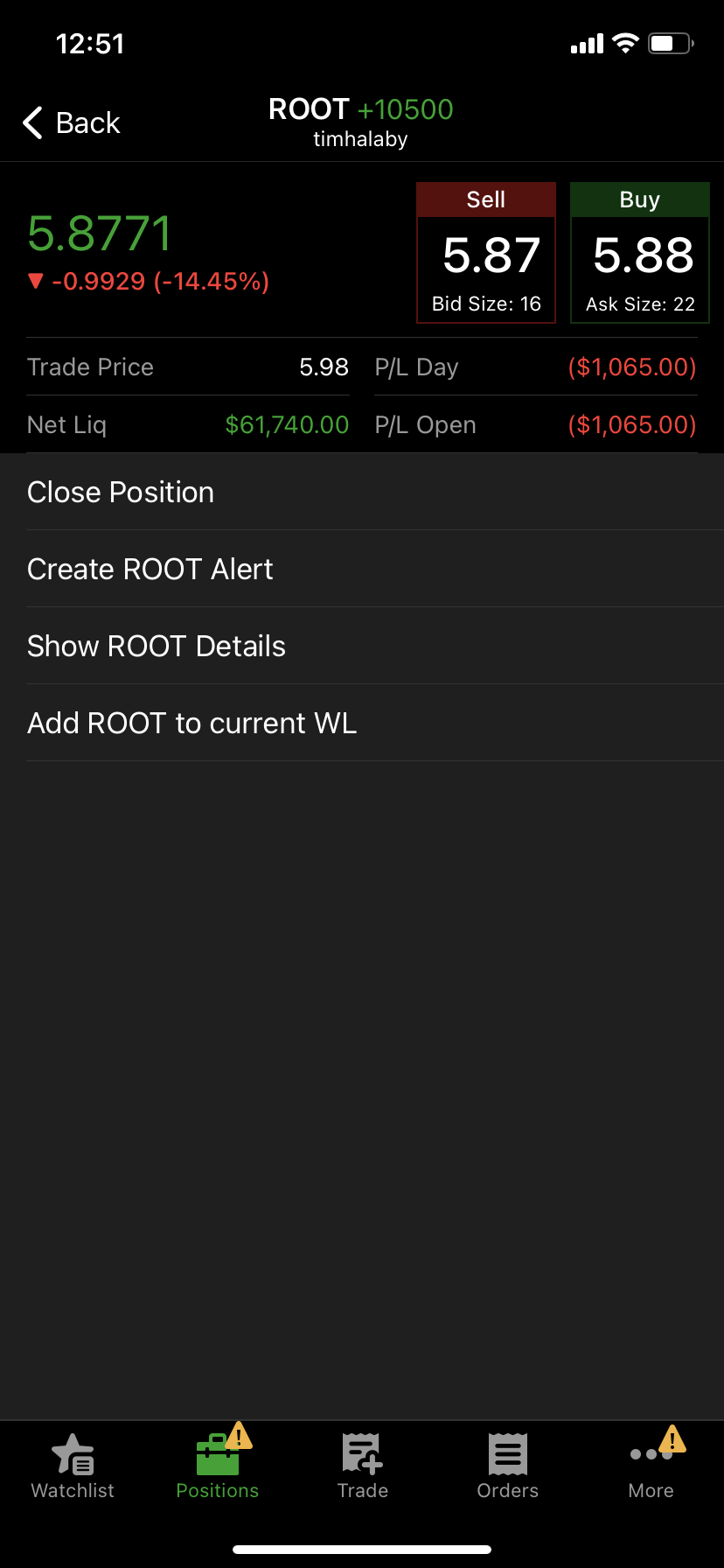Select Close Position

tap(121, 493)
